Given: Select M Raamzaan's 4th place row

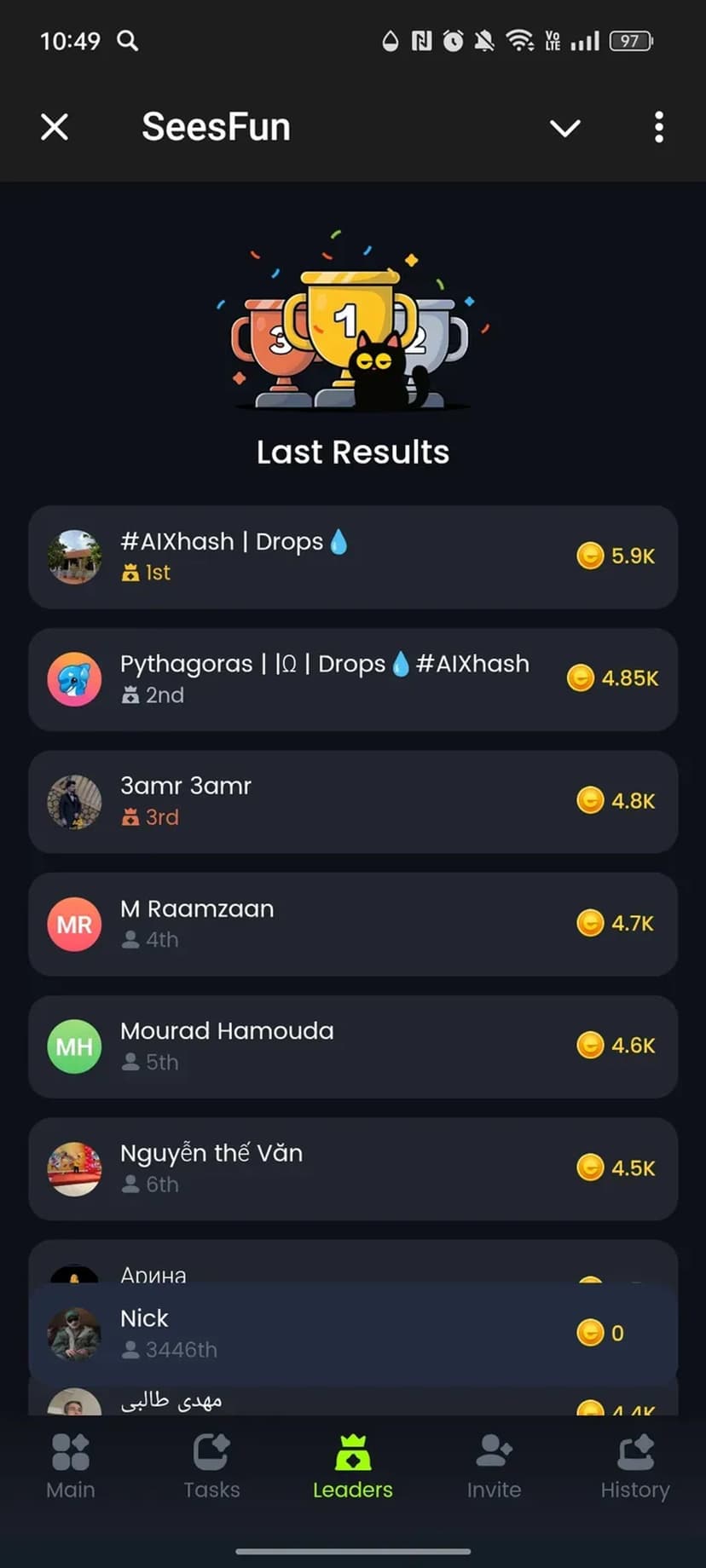Looking at the screenshot, I should (353, 924).
